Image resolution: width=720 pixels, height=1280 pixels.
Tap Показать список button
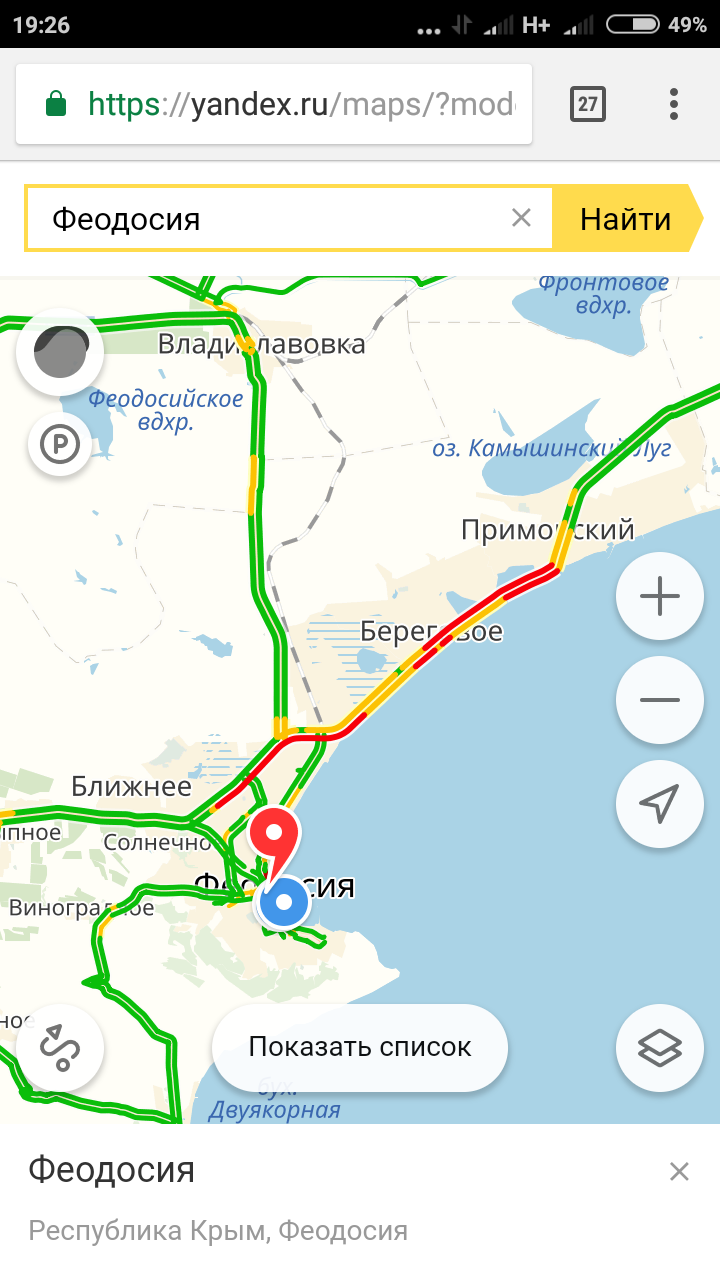pos(360,1048)
